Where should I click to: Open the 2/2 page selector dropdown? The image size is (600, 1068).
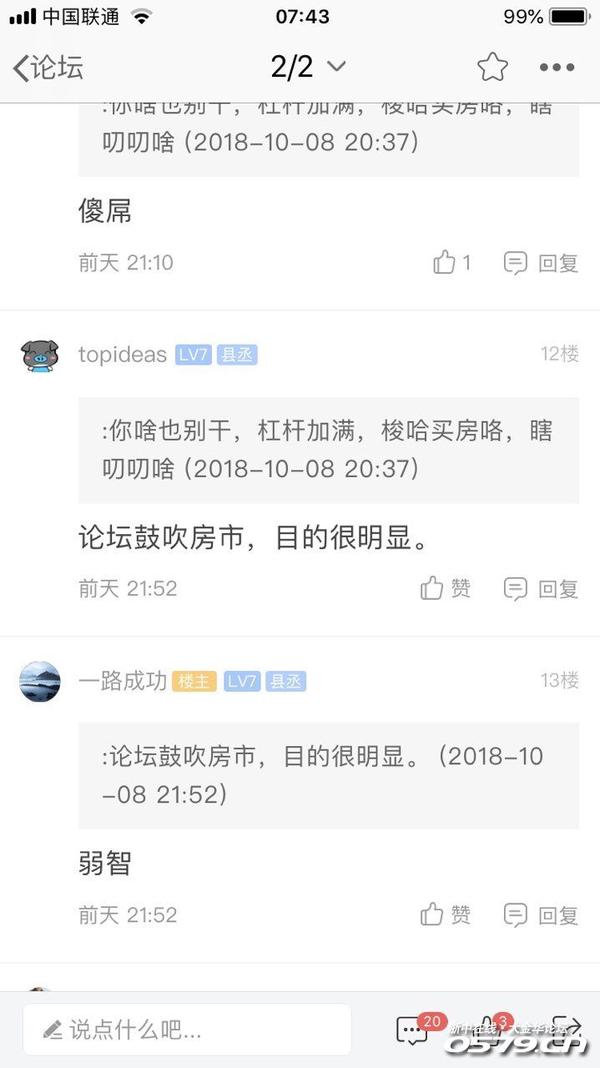click(308, 67)
